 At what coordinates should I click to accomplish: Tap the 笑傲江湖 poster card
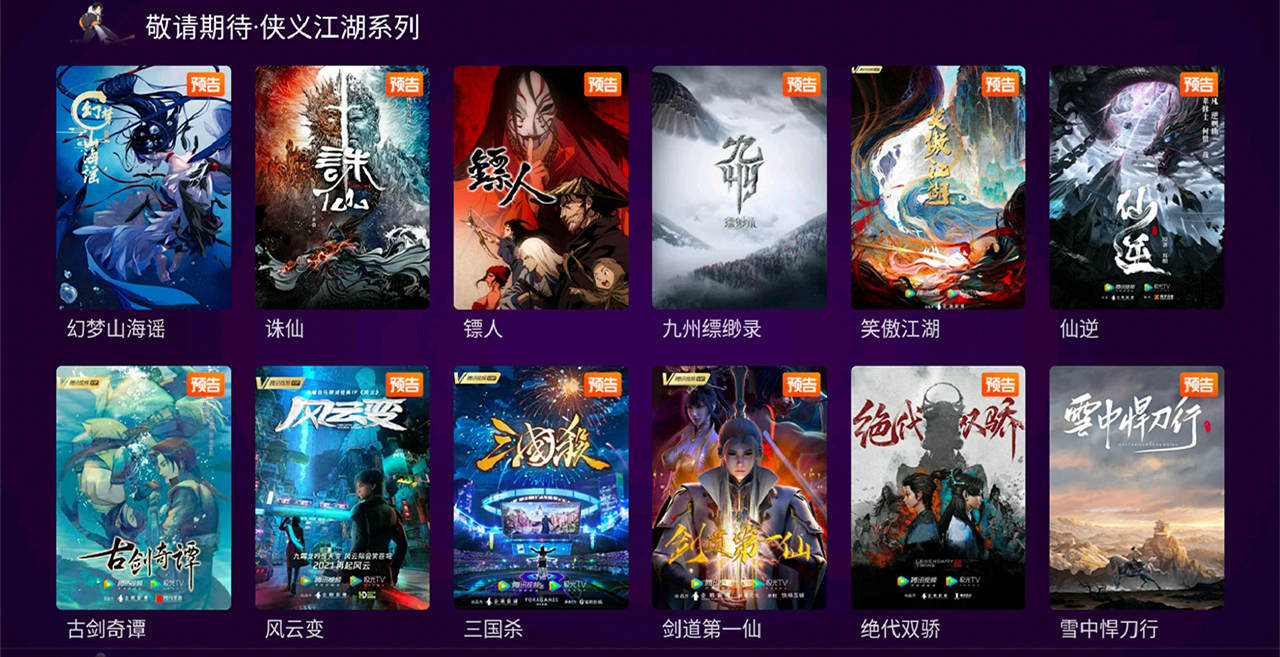pyautogui.click(x=938, y=188)
